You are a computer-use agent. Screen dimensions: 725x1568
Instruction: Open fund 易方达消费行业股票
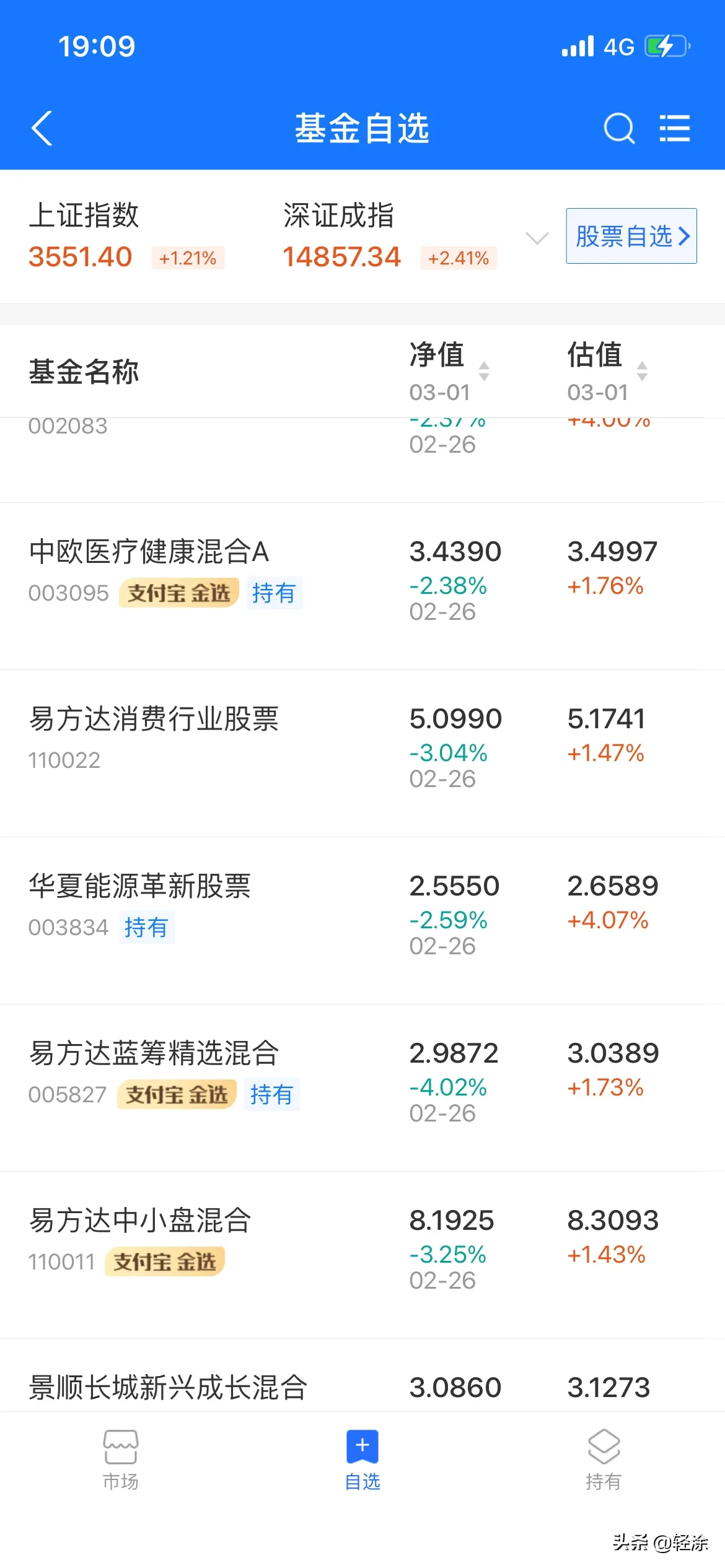click(154, 719)
